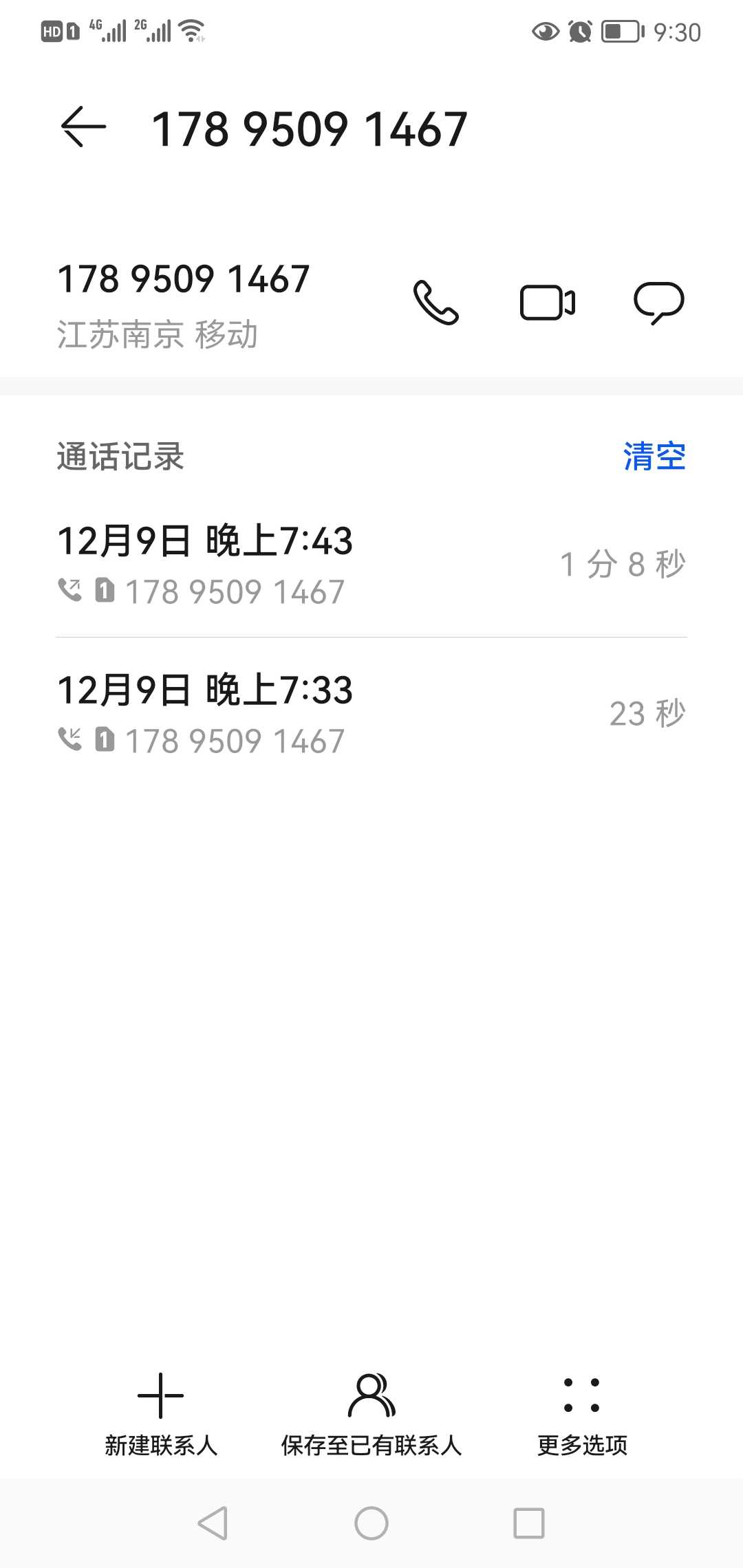Viewport: 743px width, 1568px height.
Task: Open recent apps with the square button
Action: [x=529, y=1523]
